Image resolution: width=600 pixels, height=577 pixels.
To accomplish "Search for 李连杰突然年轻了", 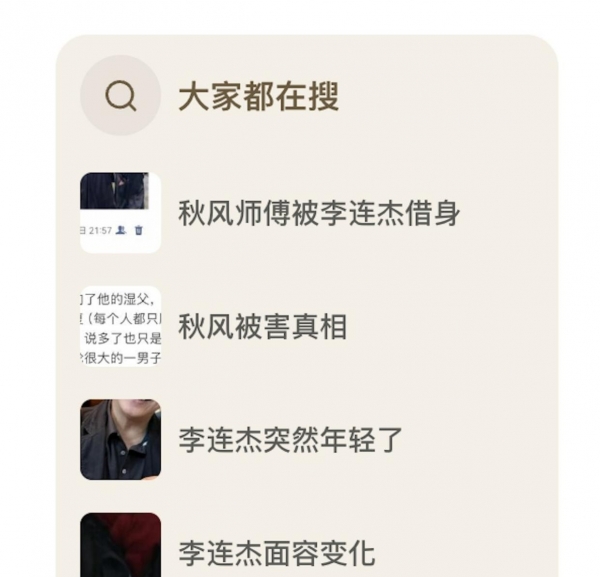I will [291, 440].
